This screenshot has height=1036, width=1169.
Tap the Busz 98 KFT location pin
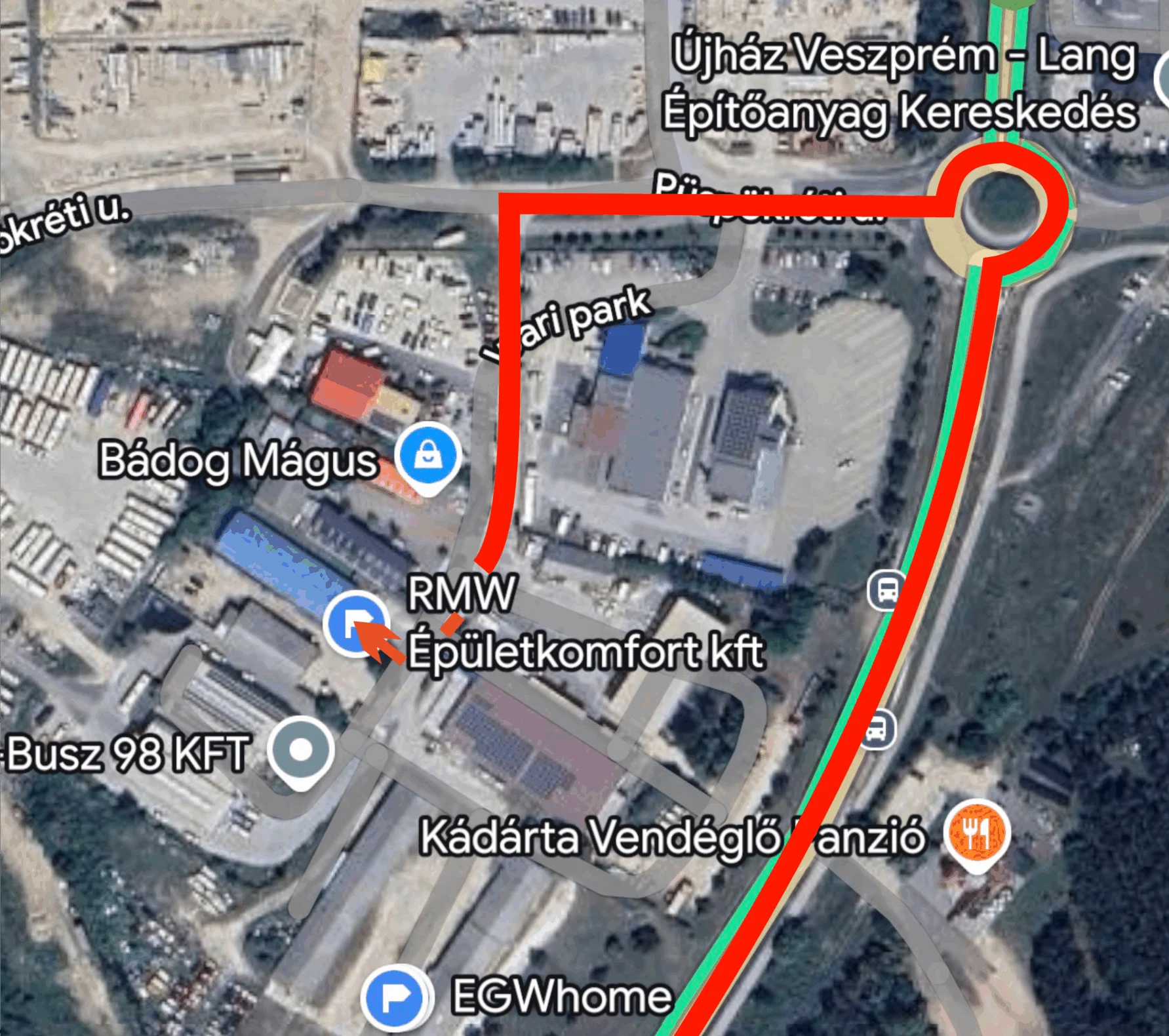click(301, 750)
